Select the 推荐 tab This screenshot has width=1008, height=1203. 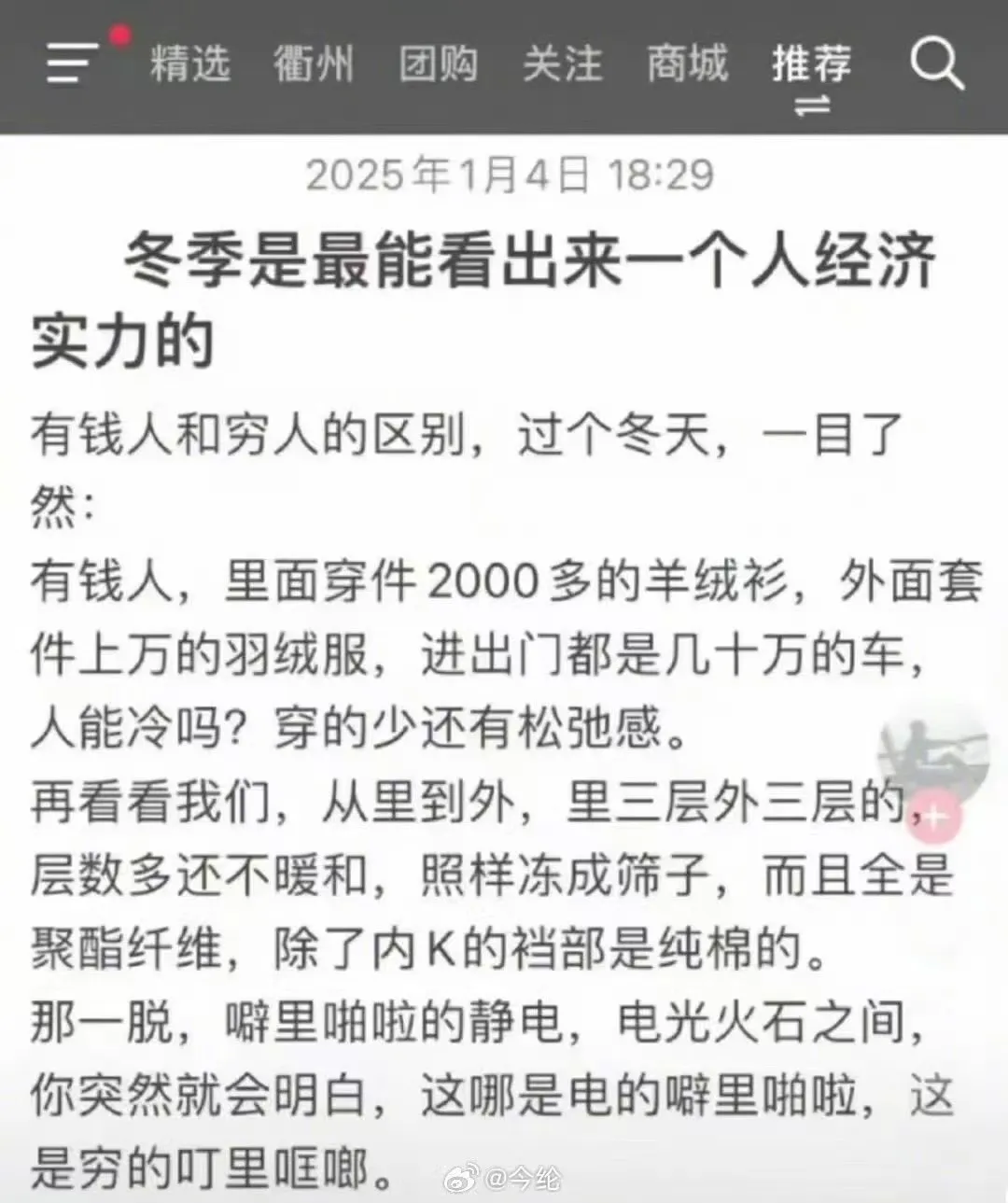pyautogui.click(x=811, y=65)
